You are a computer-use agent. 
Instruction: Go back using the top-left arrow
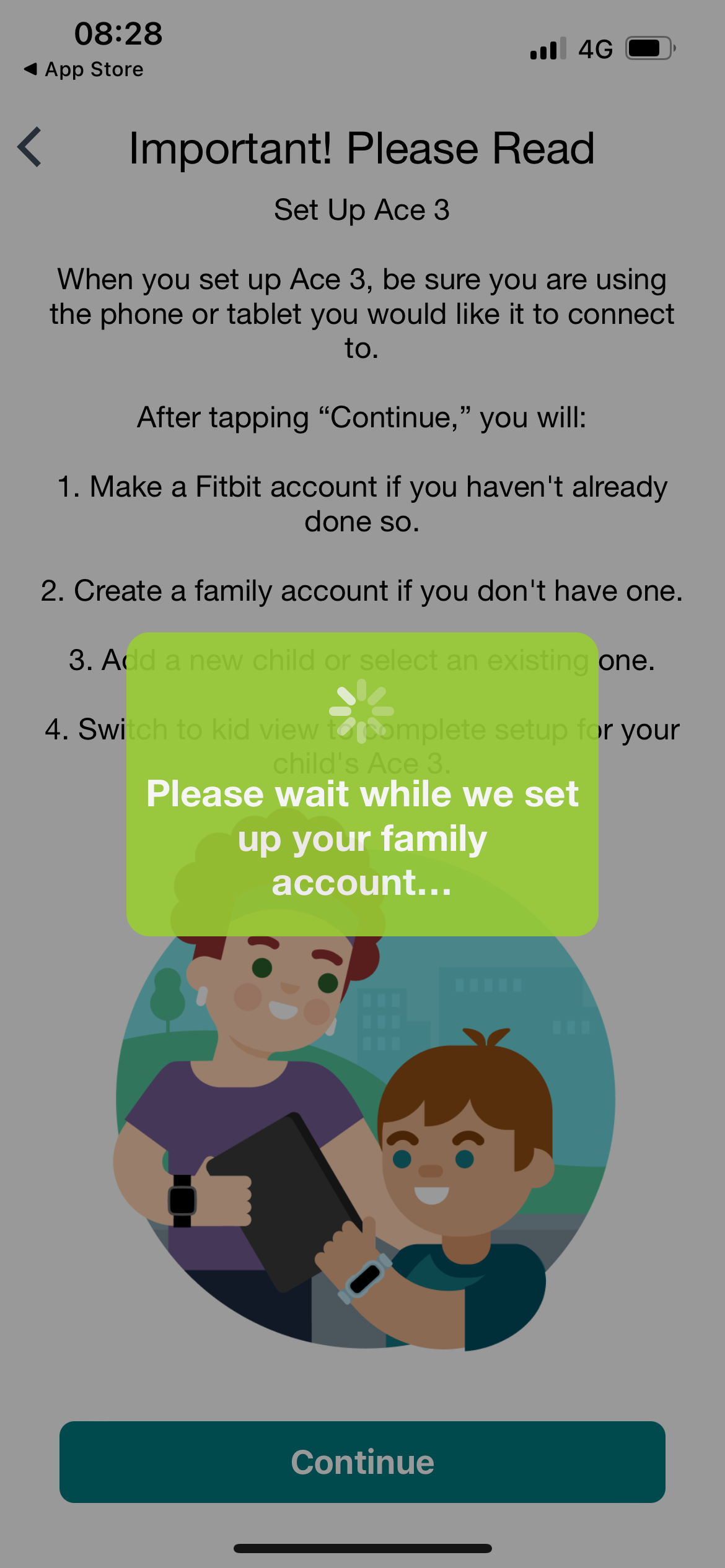30,147
